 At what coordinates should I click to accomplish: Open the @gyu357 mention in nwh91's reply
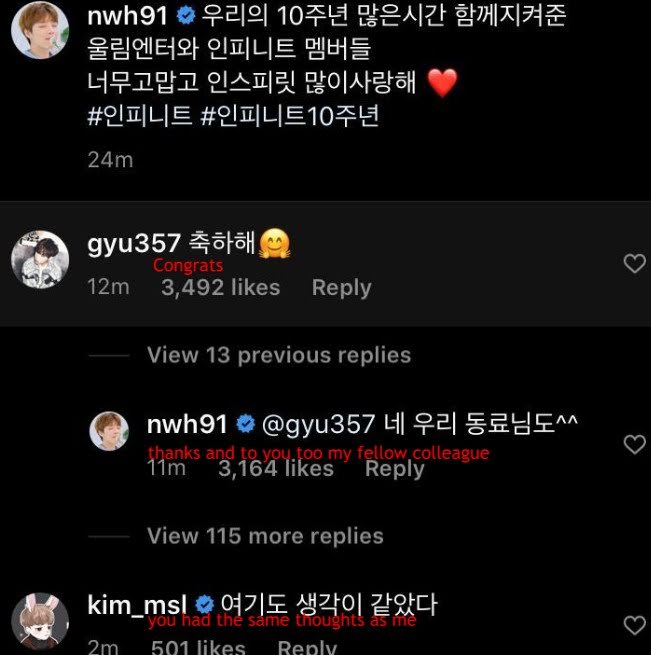(318, 424)
